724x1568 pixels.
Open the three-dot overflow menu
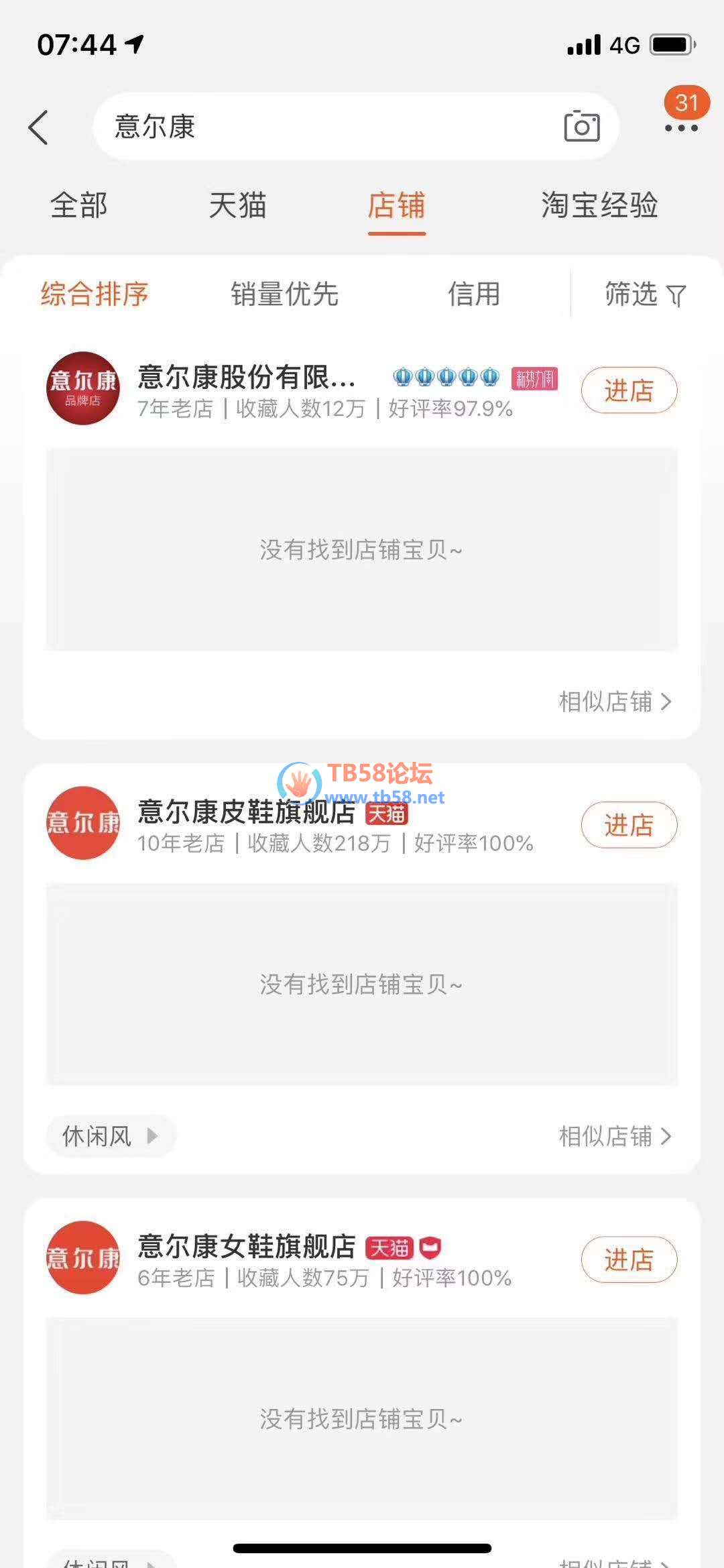pos(681,127)
